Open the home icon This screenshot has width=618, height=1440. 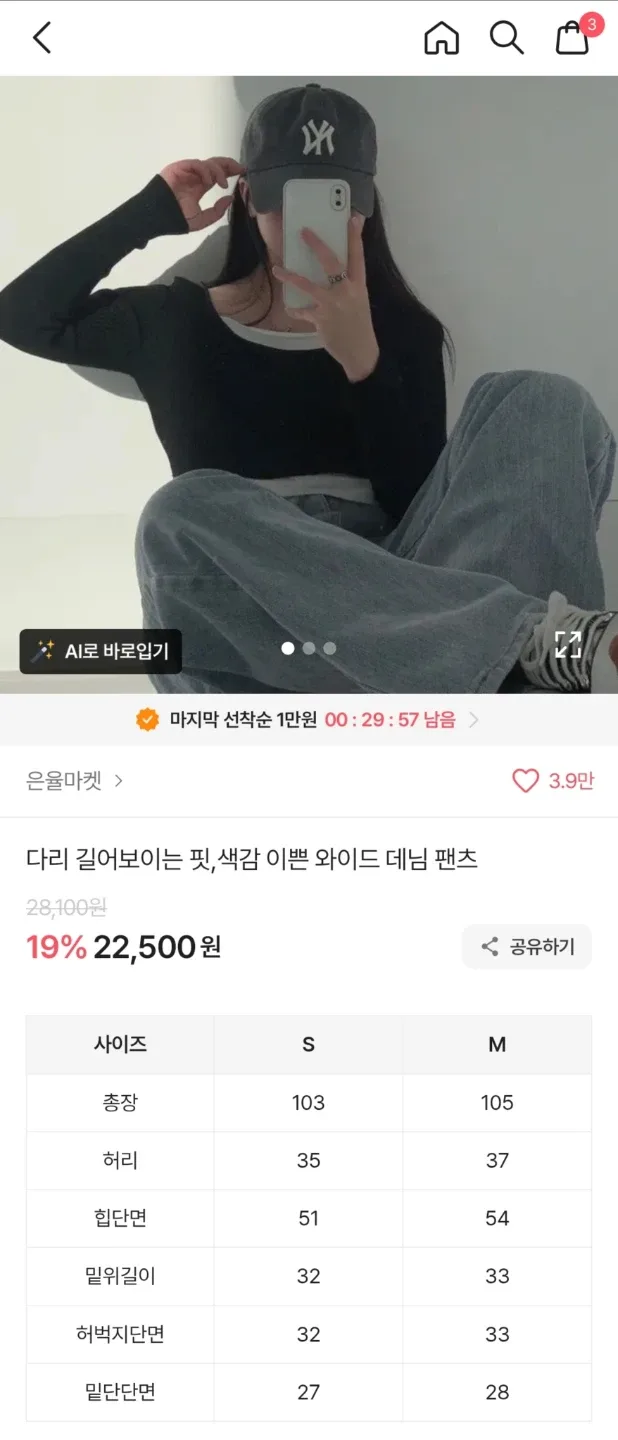[441, 38]
